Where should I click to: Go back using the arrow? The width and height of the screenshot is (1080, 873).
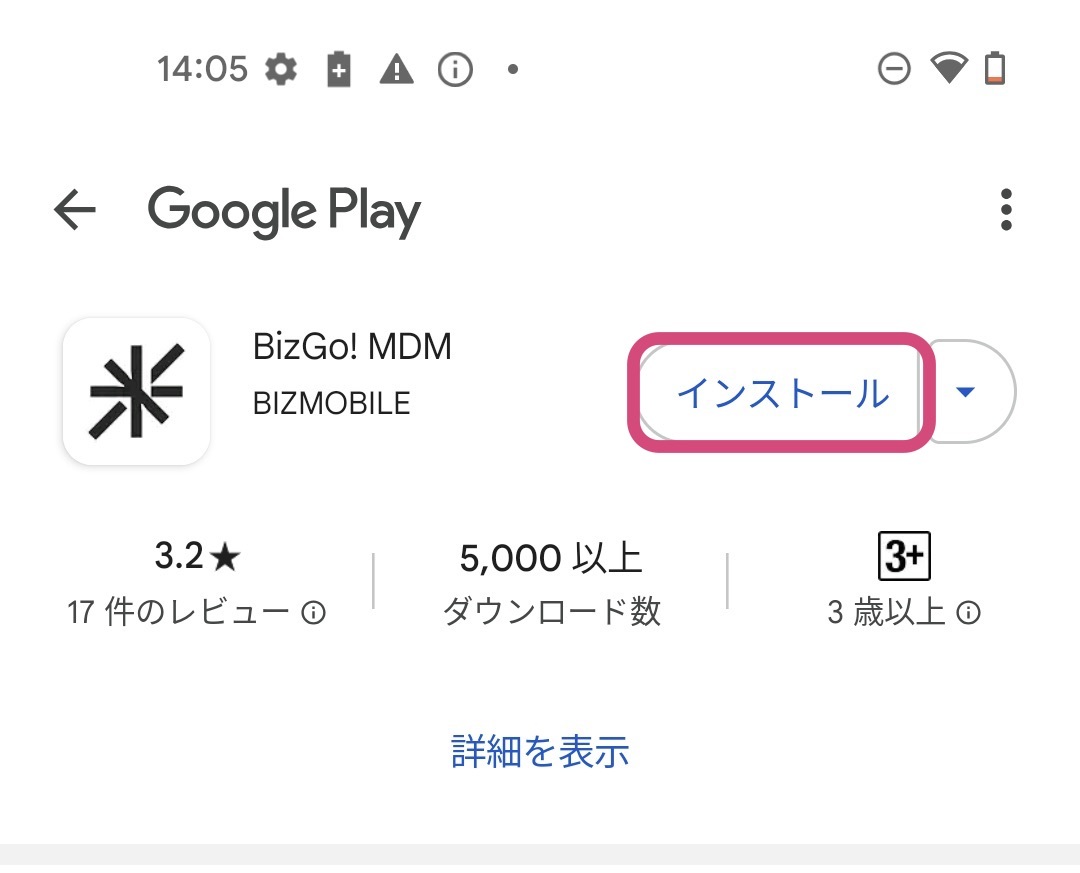click(75, 210)
